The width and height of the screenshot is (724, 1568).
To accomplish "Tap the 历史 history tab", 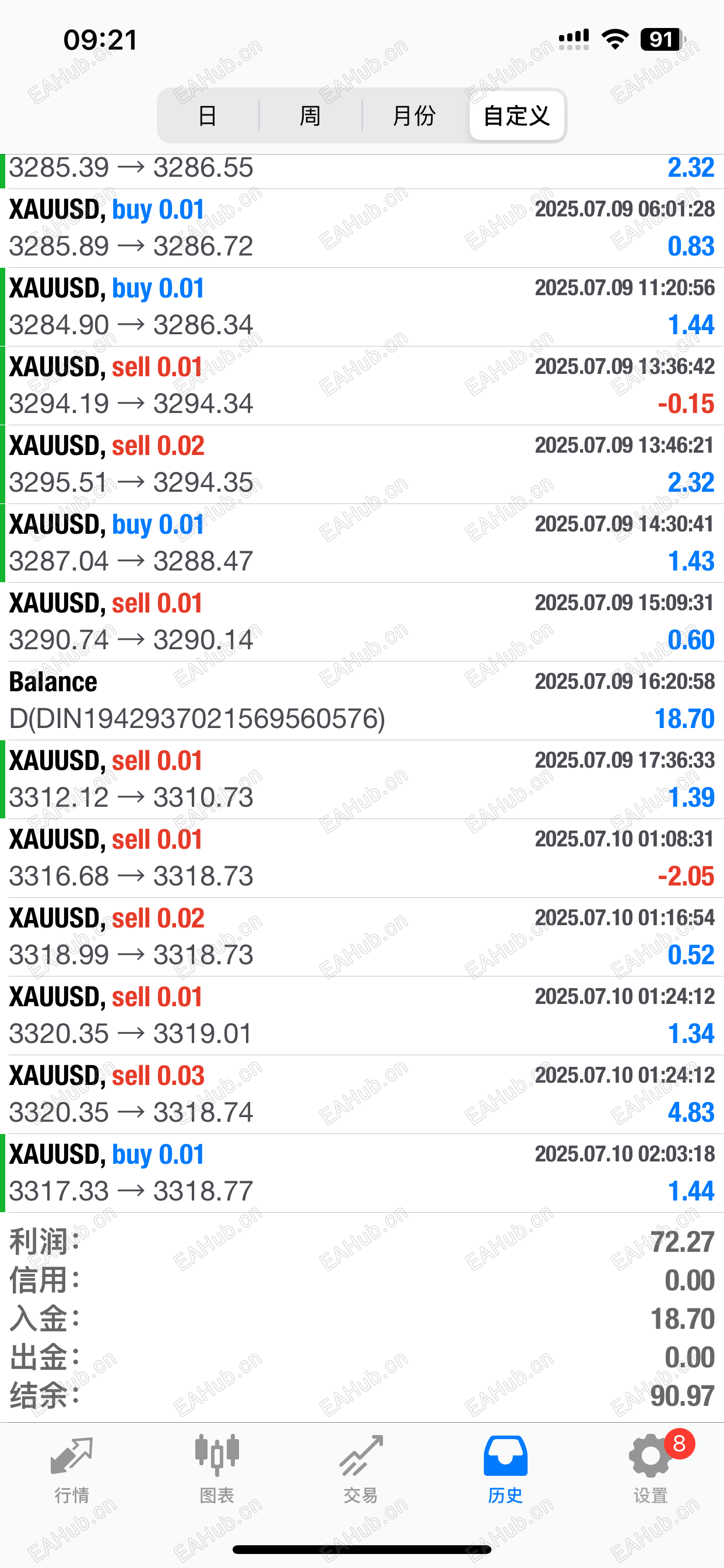I will (505, 1468).
